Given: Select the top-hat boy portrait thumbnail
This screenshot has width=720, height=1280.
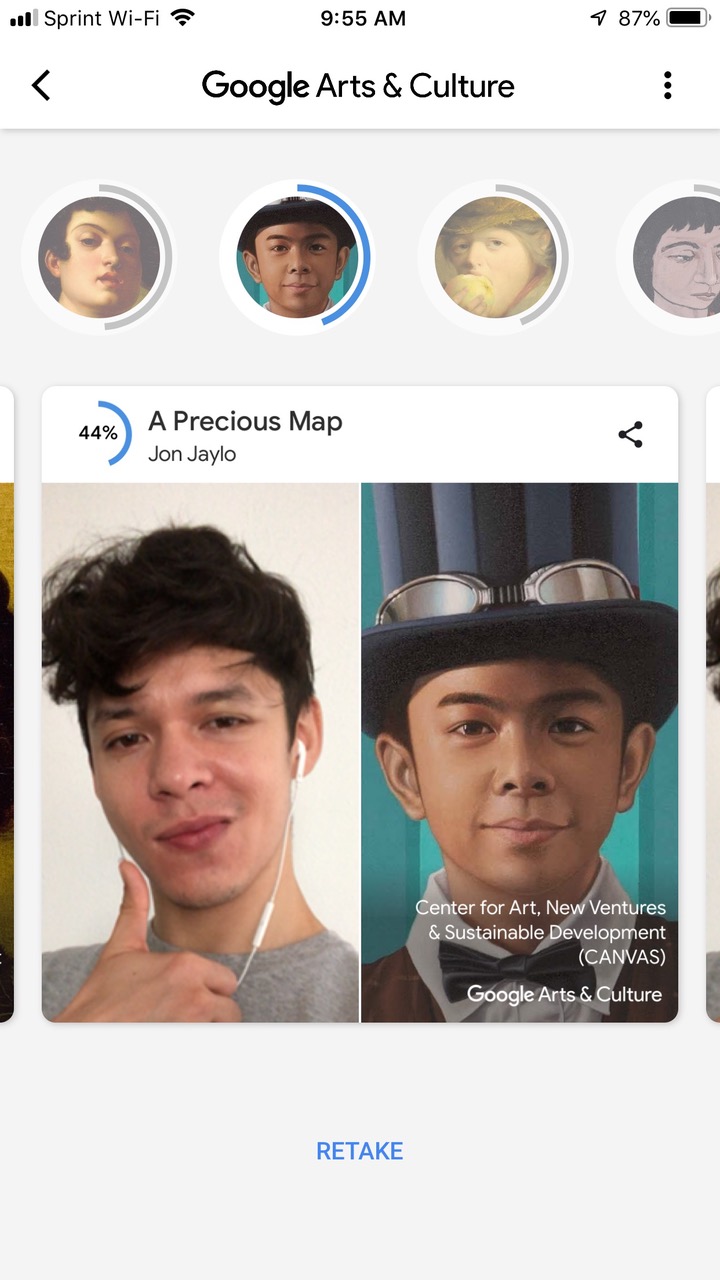Looking at the screenshot, I should pyautogui.click(x=297, y=257).
